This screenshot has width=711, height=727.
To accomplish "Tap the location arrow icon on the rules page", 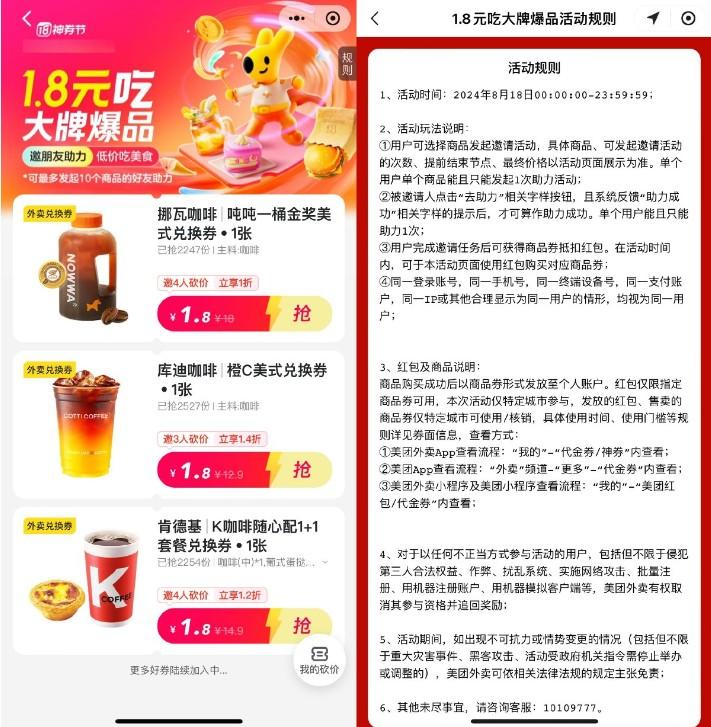I will (653, 18).
